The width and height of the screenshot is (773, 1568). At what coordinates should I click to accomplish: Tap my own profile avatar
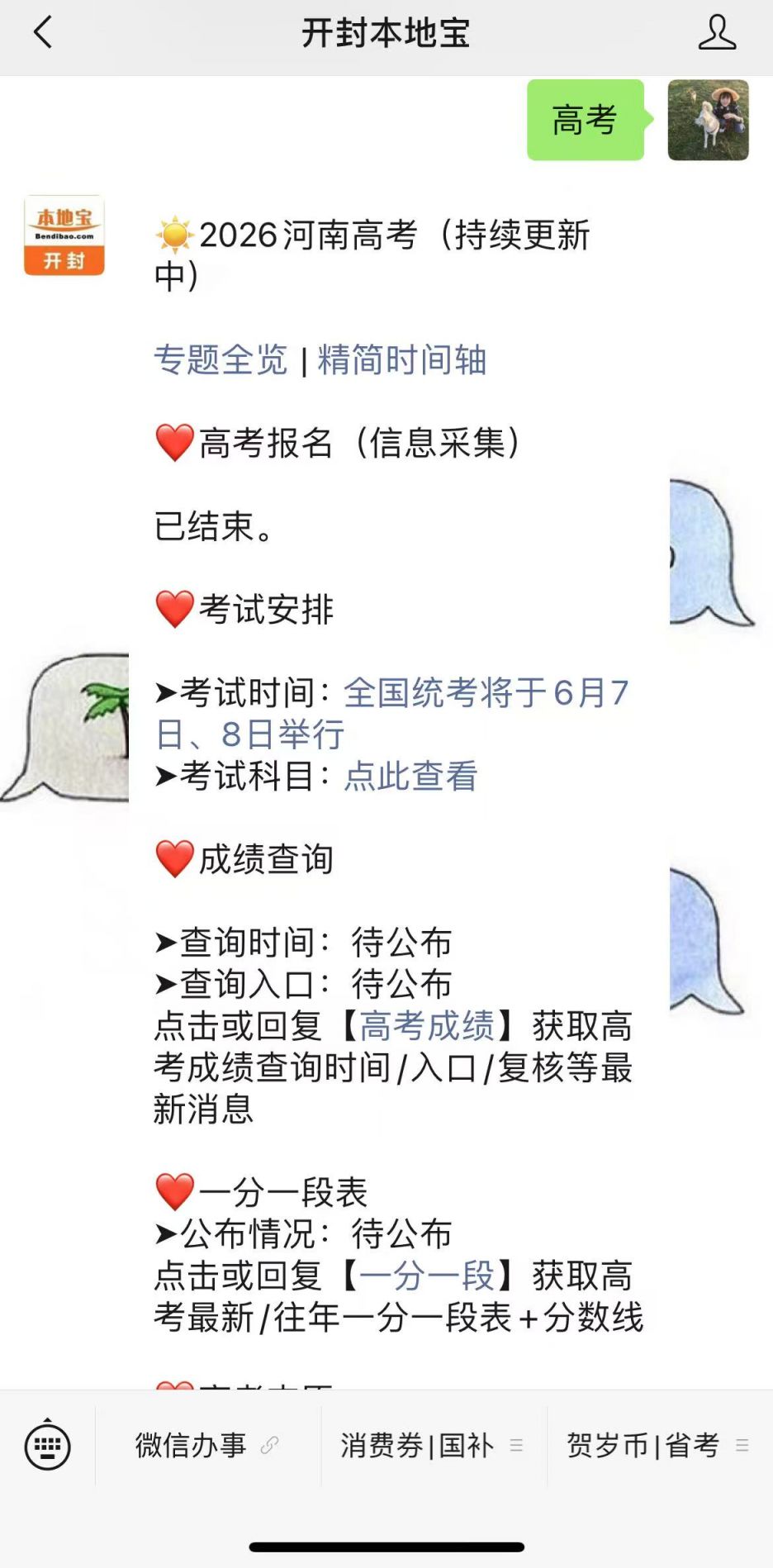tap(708, 120)
